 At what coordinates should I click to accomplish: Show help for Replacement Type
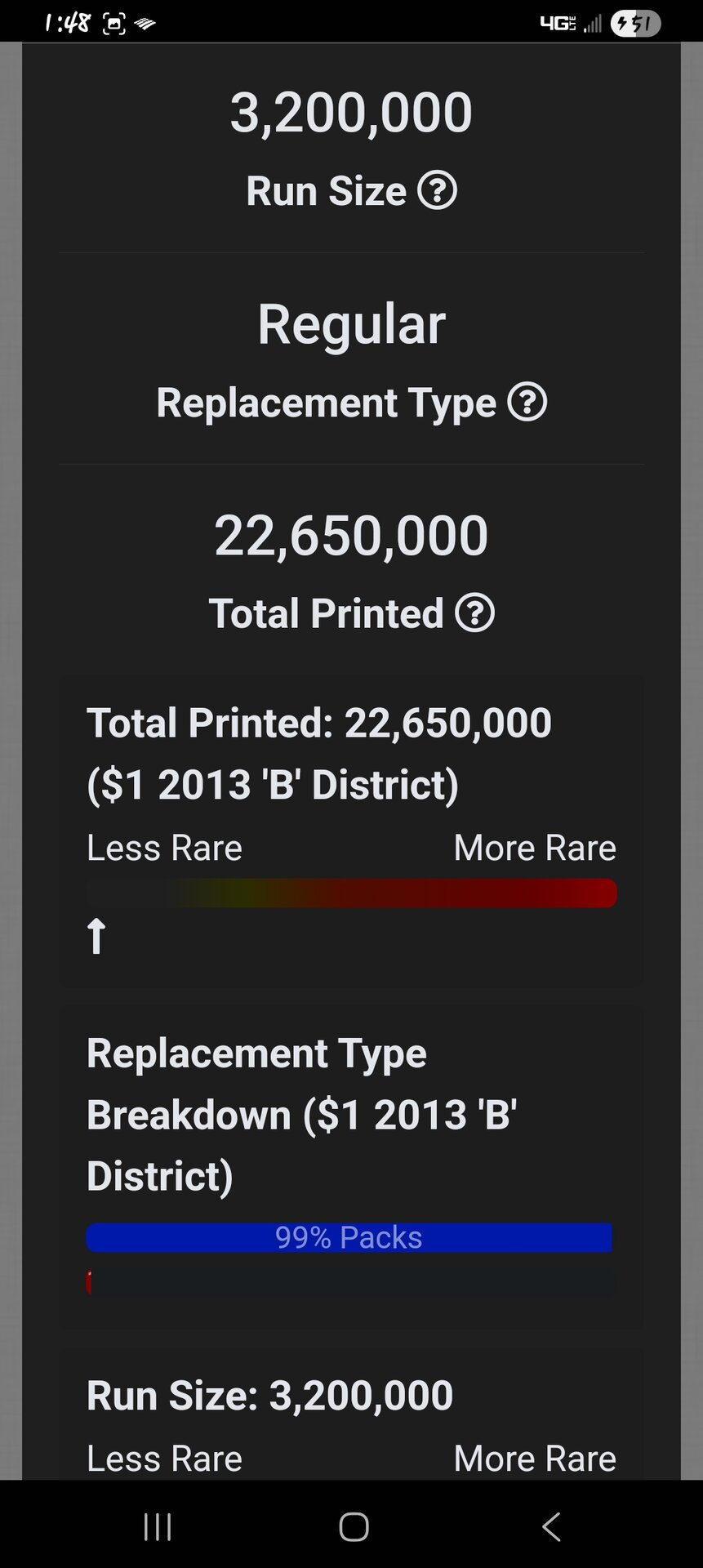coord(527,403)
